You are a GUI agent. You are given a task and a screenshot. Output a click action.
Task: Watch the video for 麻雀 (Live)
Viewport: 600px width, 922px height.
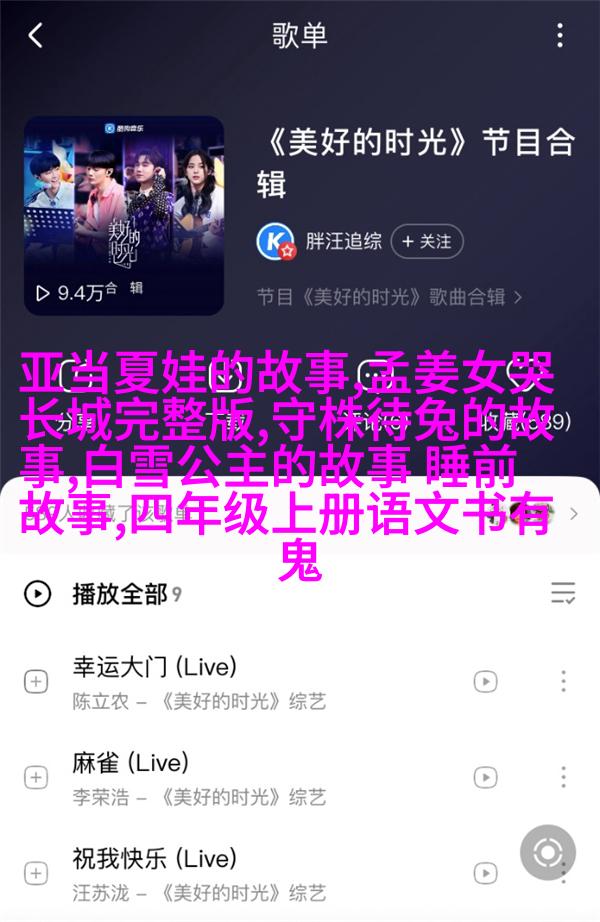[x=485, y=778]
